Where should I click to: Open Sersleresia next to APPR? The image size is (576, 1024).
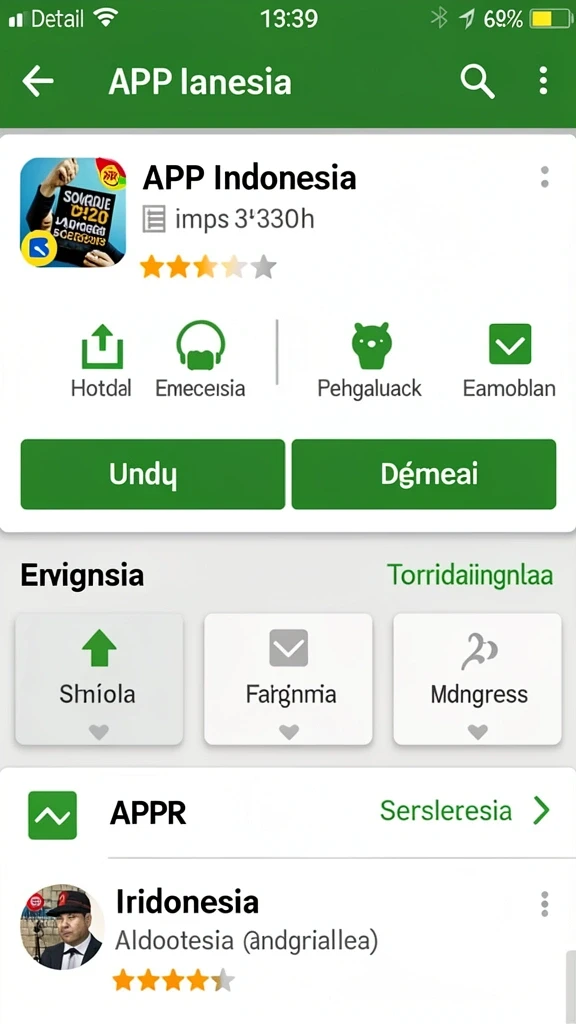pyautogui.click(x=465, y=811)
